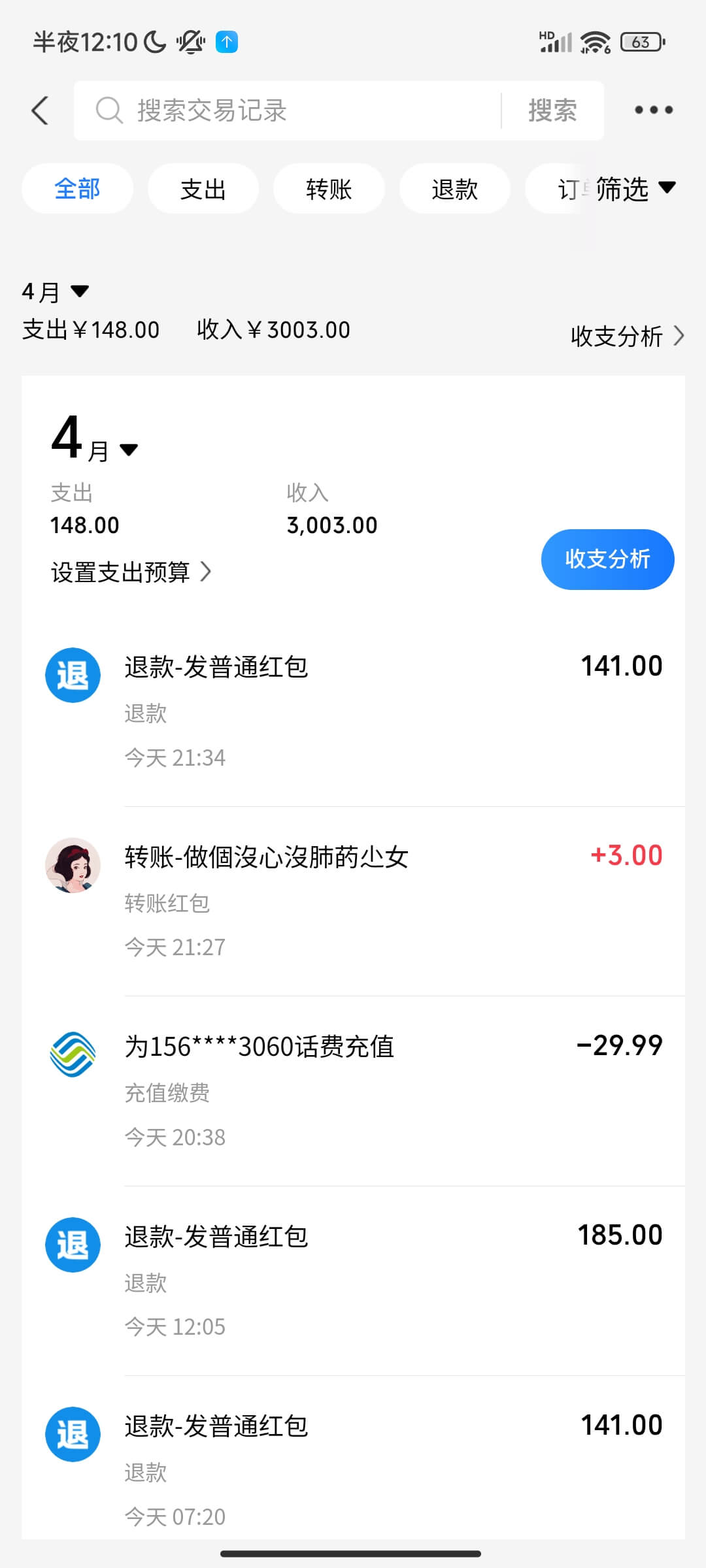The width and height of the screenshot is (706, 1568).
Task: Open 设置支出预算
Action: [x=131, y=572]
